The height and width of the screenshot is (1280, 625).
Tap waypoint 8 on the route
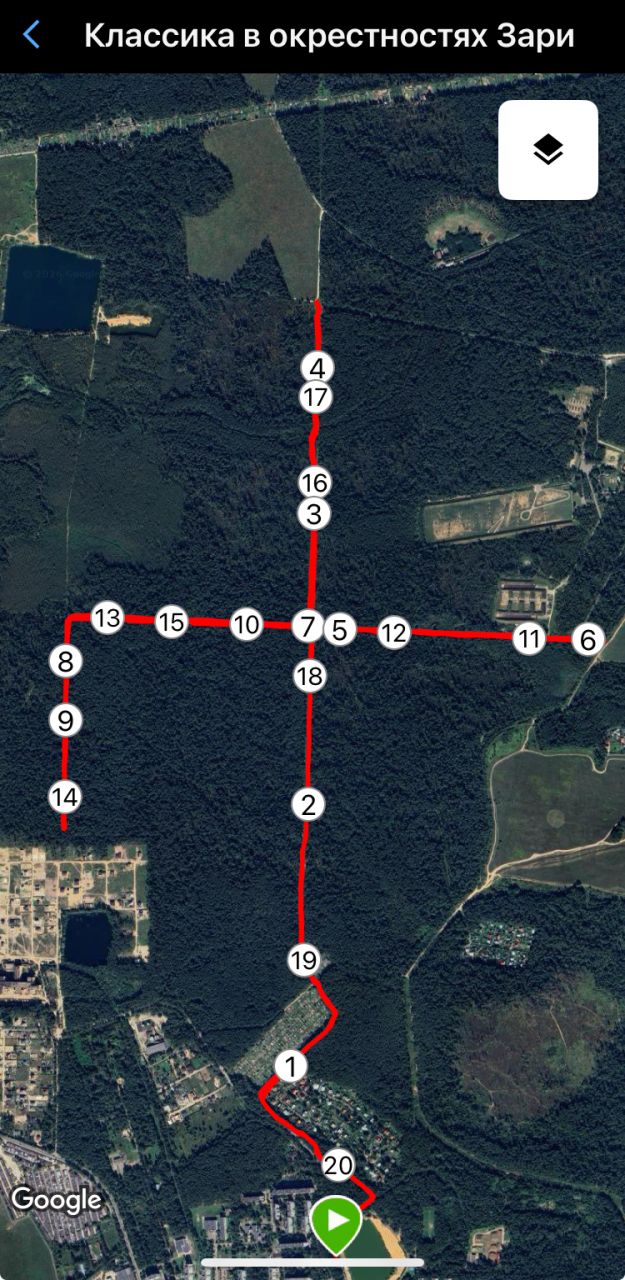tap(65, 661)
